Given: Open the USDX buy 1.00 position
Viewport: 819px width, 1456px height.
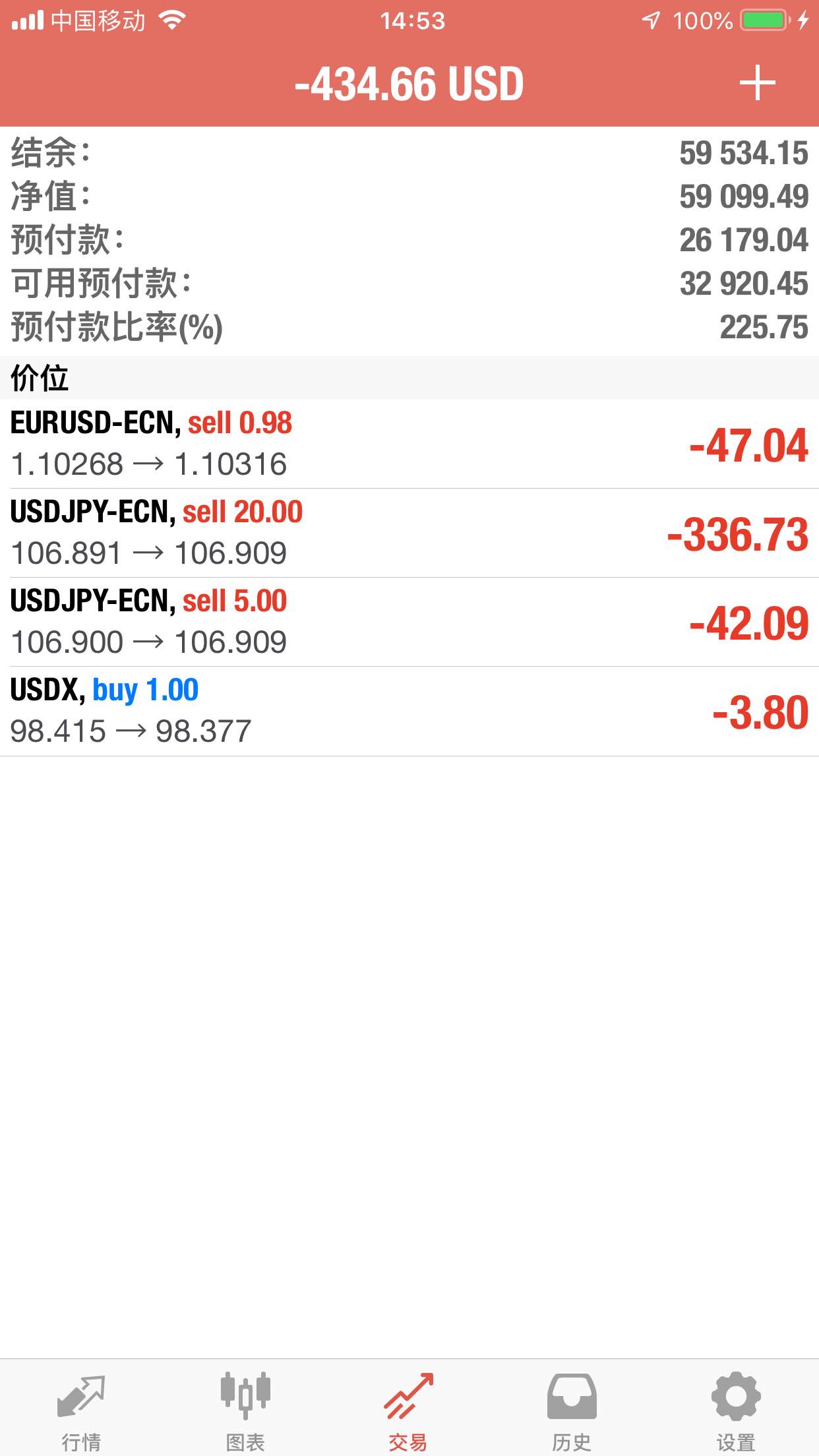Looking at the screenshot, I should click(x=409, y=711).
